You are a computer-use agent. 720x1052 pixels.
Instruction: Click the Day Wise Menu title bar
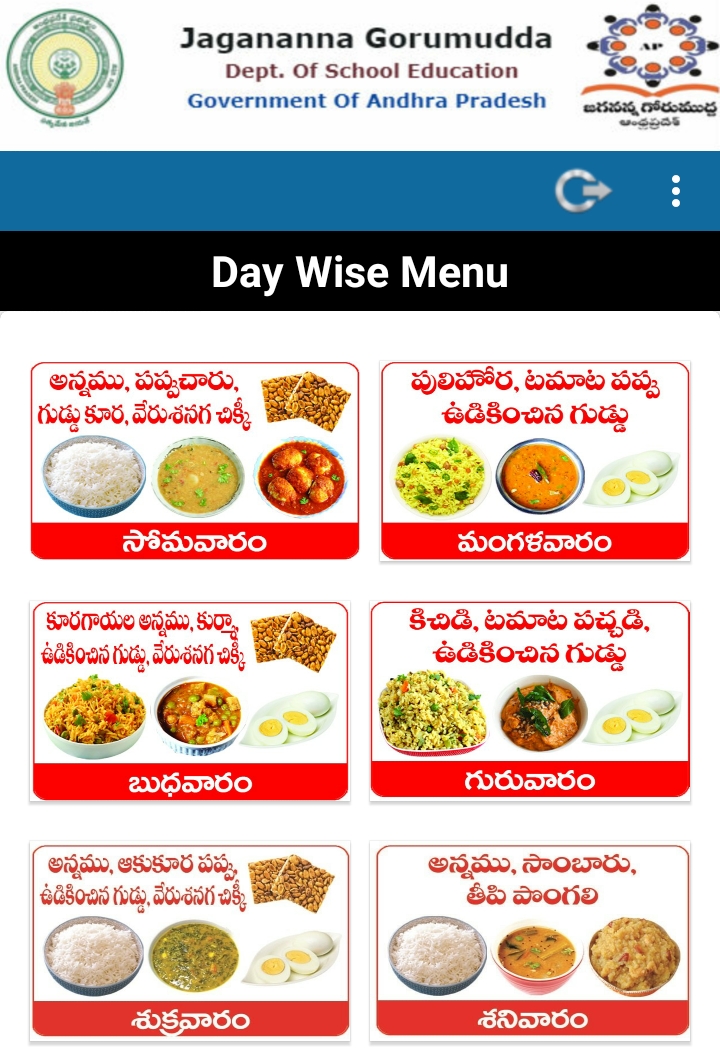[360, 271]
